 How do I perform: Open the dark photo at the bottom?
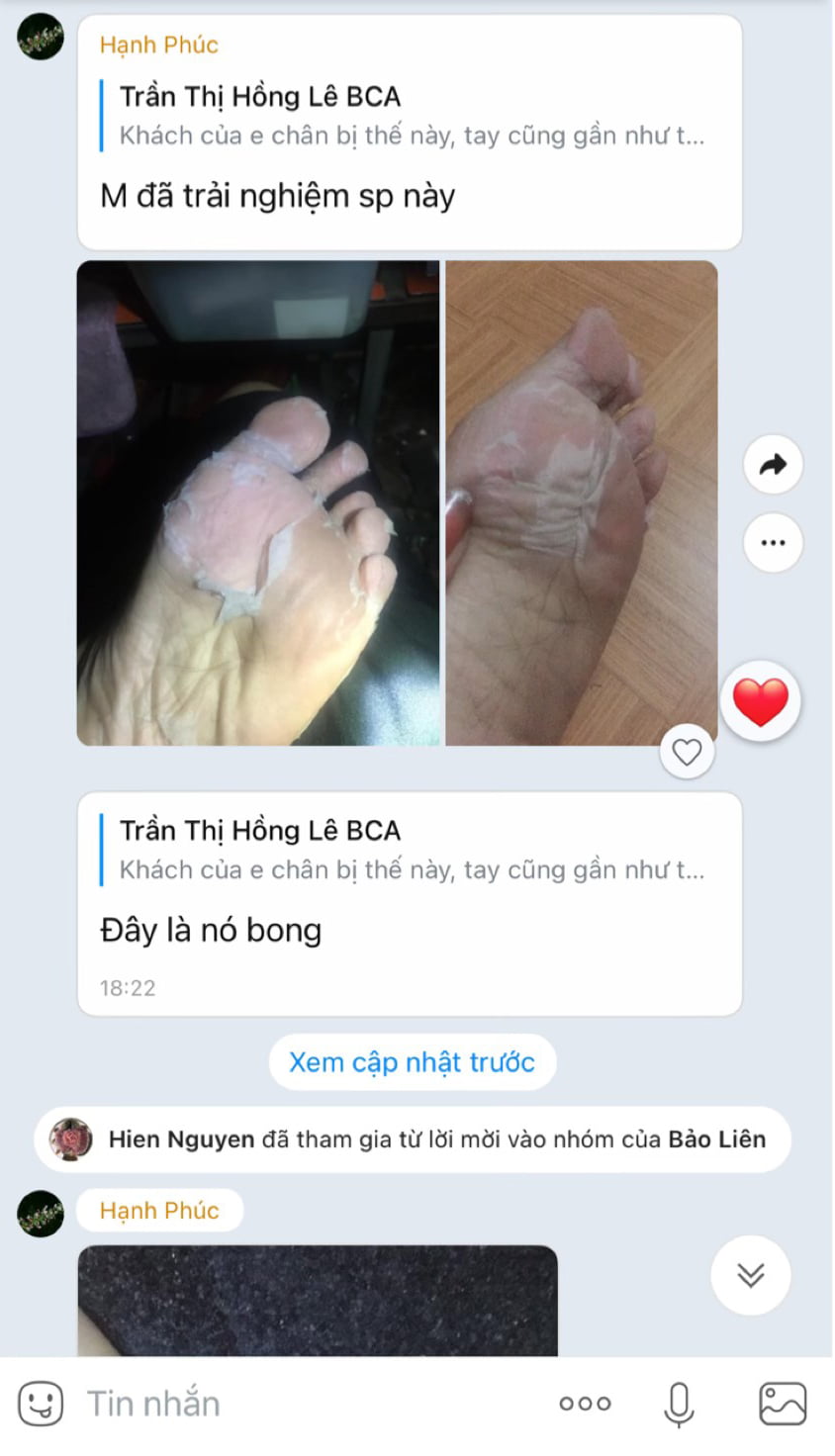[x=318, y=1300]
